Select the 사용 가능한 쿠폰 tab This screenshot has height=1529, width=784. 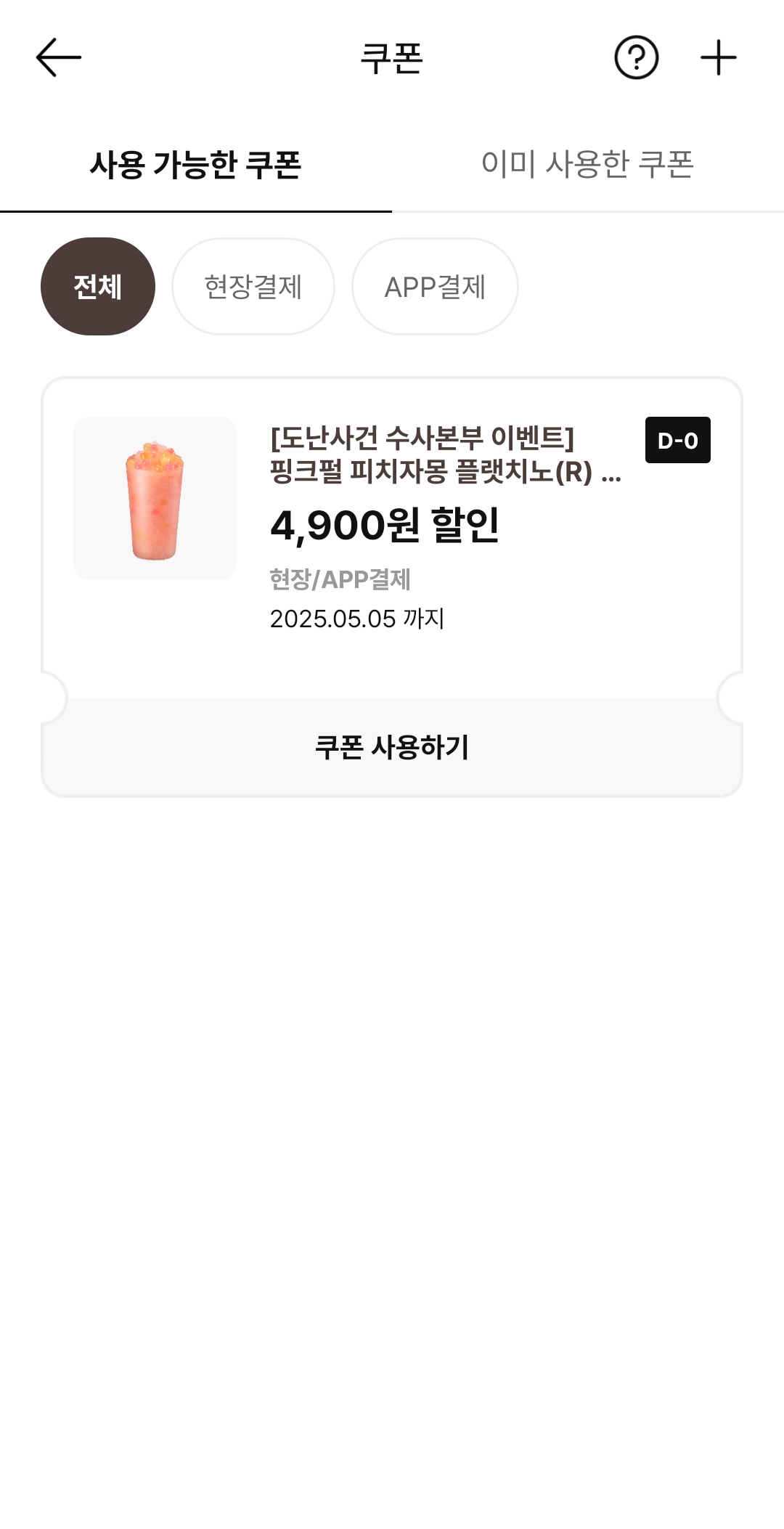pyautogui.click(x=196, y=164)
